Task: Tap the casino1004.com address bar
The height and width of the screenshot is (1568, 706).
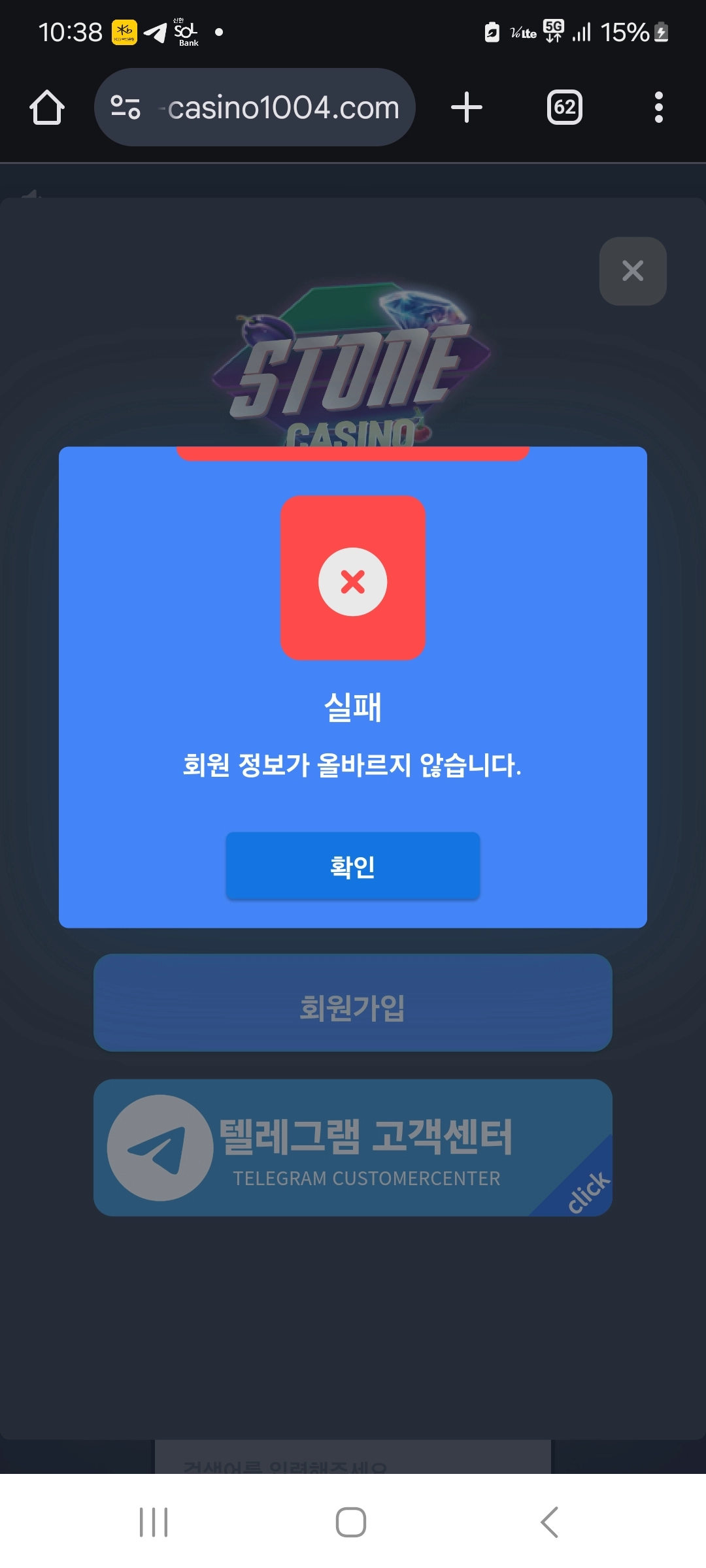Action: tap(282, 107)
